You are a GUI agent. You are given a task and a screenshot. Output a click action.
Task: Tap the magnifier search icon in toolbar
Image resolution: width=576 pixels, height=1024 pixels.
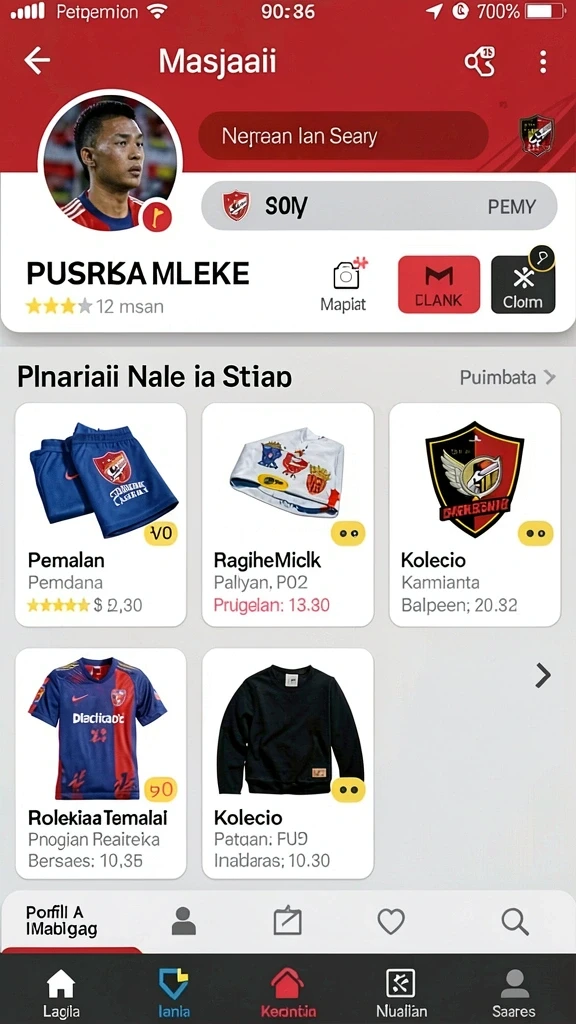(515, 921)
